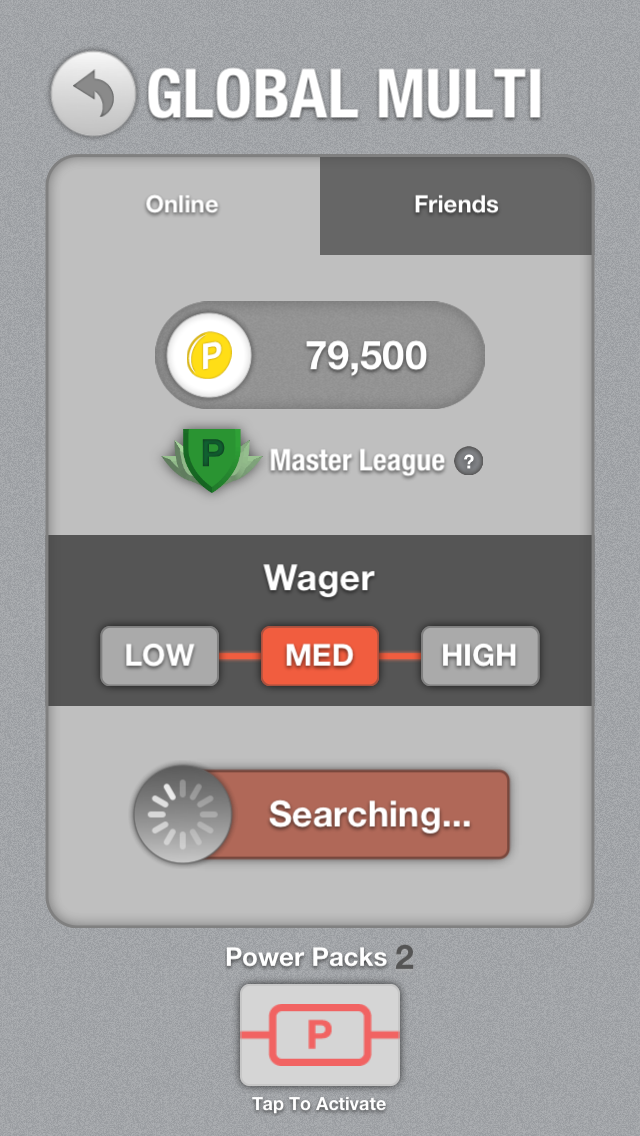Screen dimensions: 640x1136
Task: Open the 79,500 coin balance
Action: (x=320, y=355)
